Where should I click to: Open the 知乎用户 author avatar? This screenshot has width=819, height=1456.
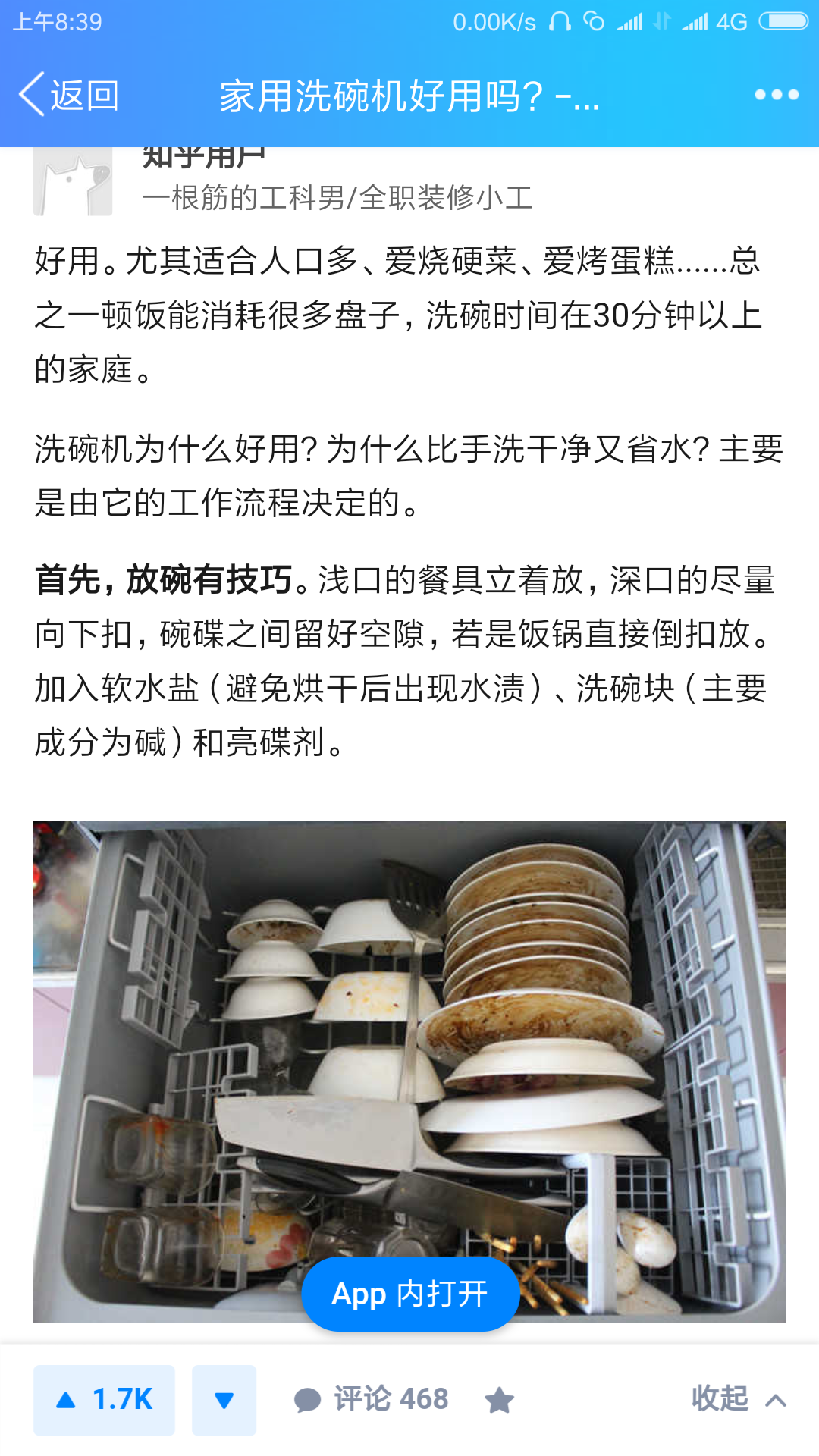(73, 182)
